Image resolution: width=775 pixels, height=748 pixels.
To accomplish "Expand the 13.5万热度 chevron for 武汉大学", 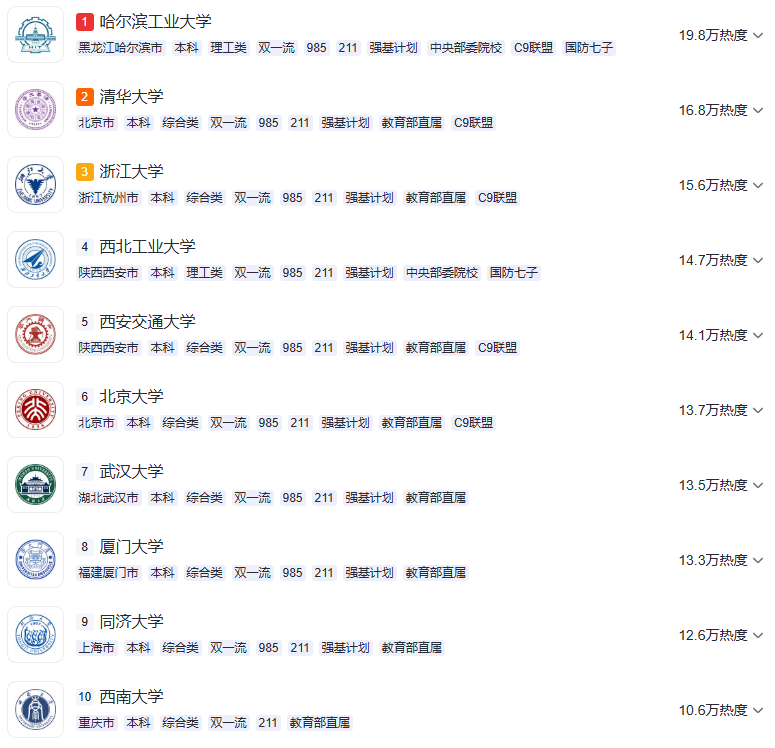I will point(758,485).
